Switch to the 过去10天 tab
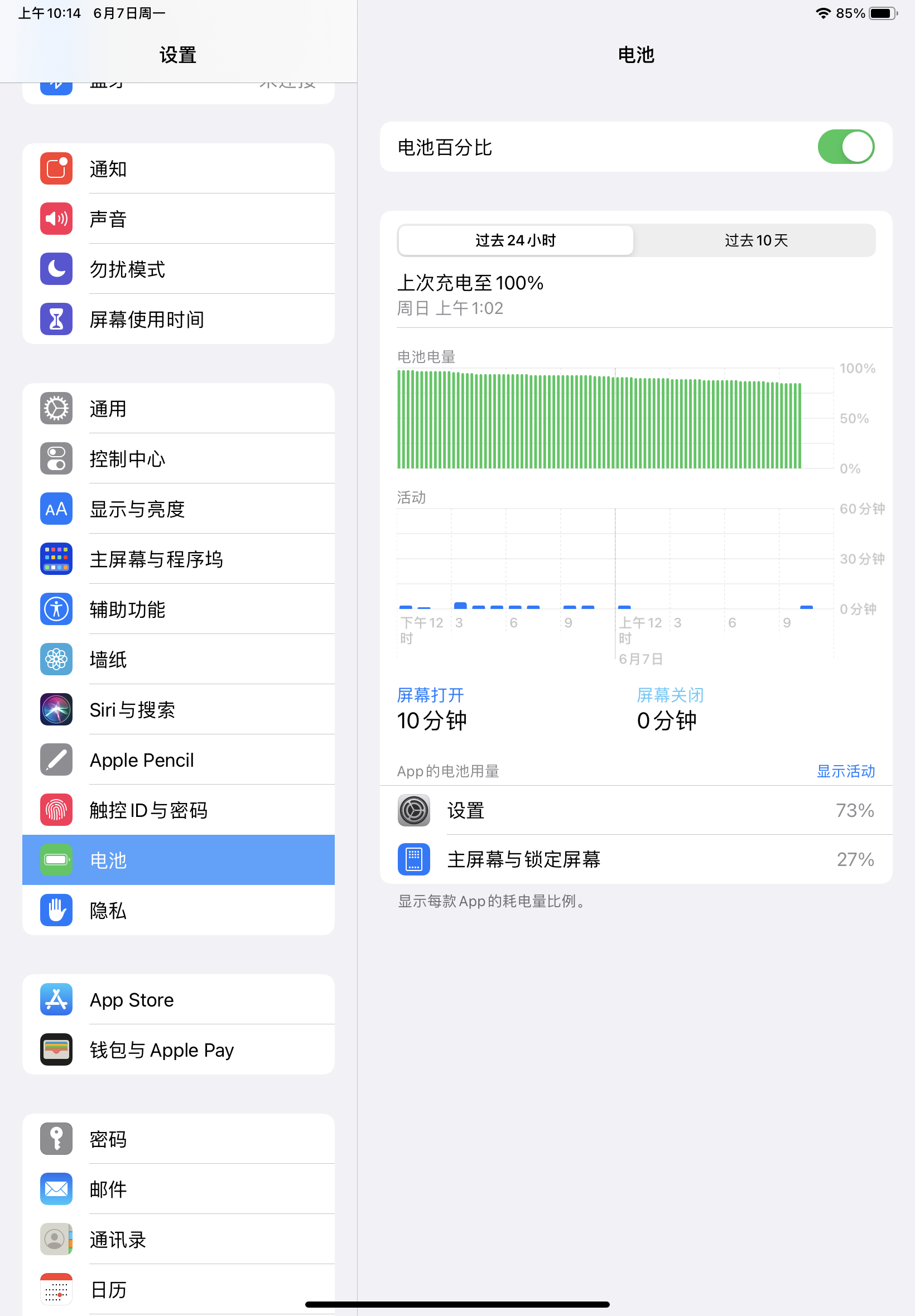Image resolution: width=915 pixels, height=1316 pixels. click(x=755, y=241)
